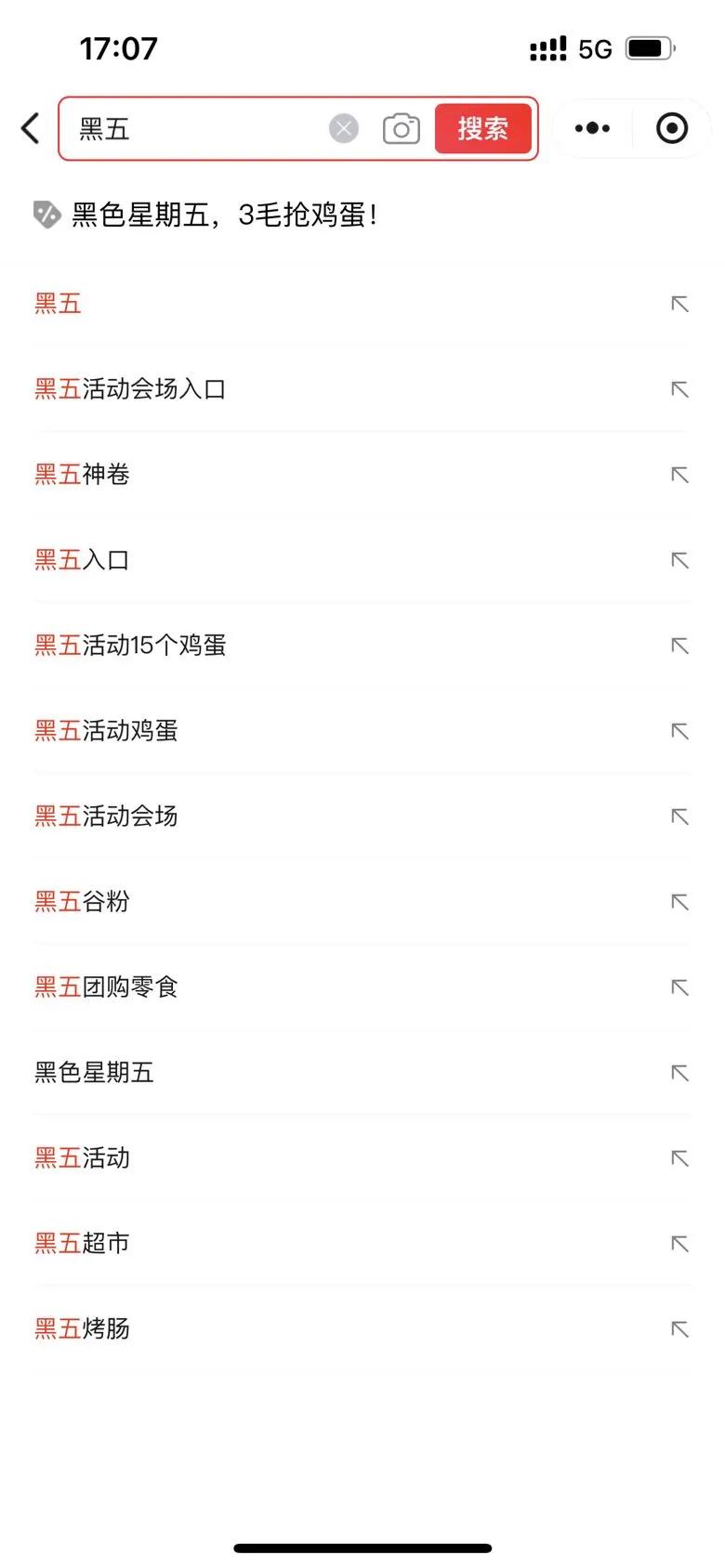Fill search box with 黑五活动会场 using its arrow
Viewport: 725px width, 1568px height.
[679, 817]
